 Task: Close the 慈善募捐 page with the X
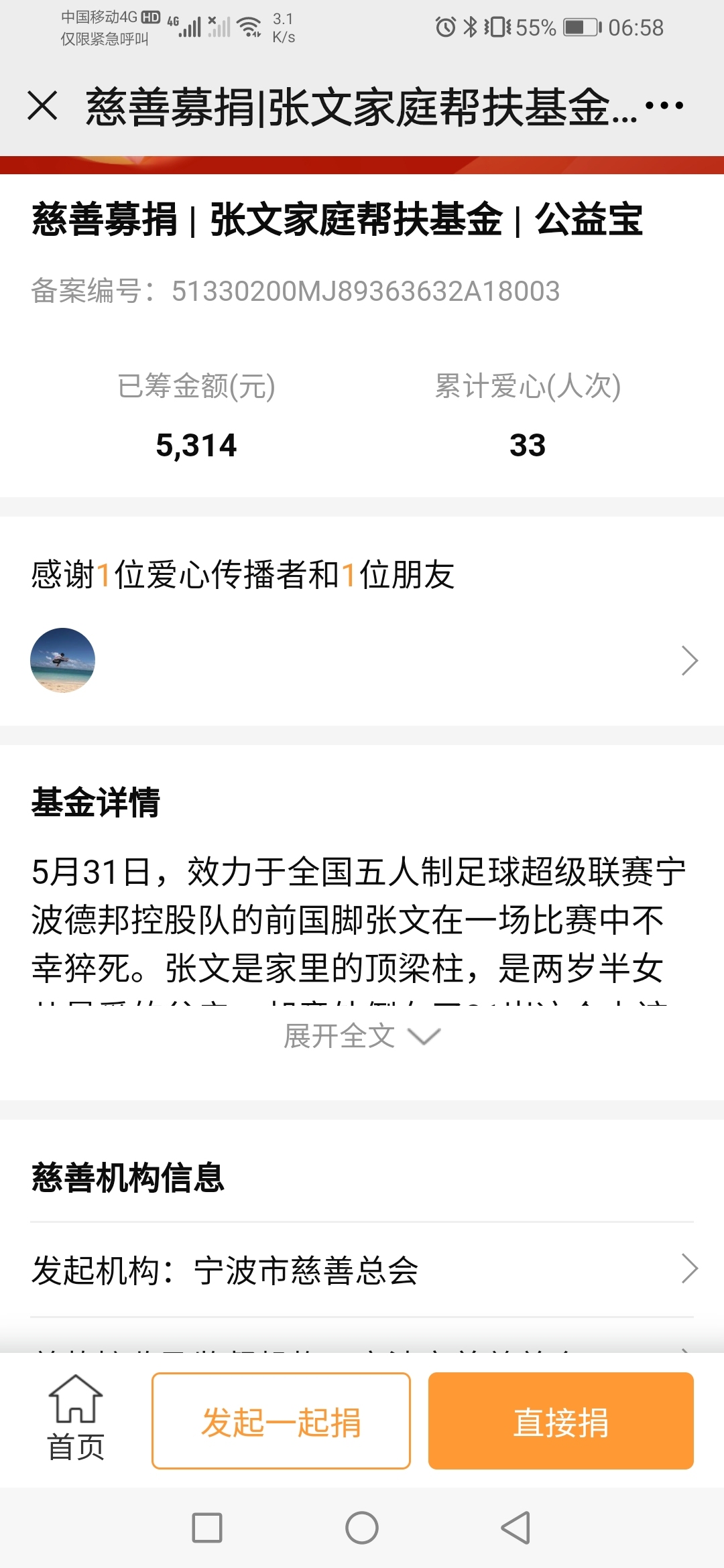pyautogui.click(x=43, y=106)
